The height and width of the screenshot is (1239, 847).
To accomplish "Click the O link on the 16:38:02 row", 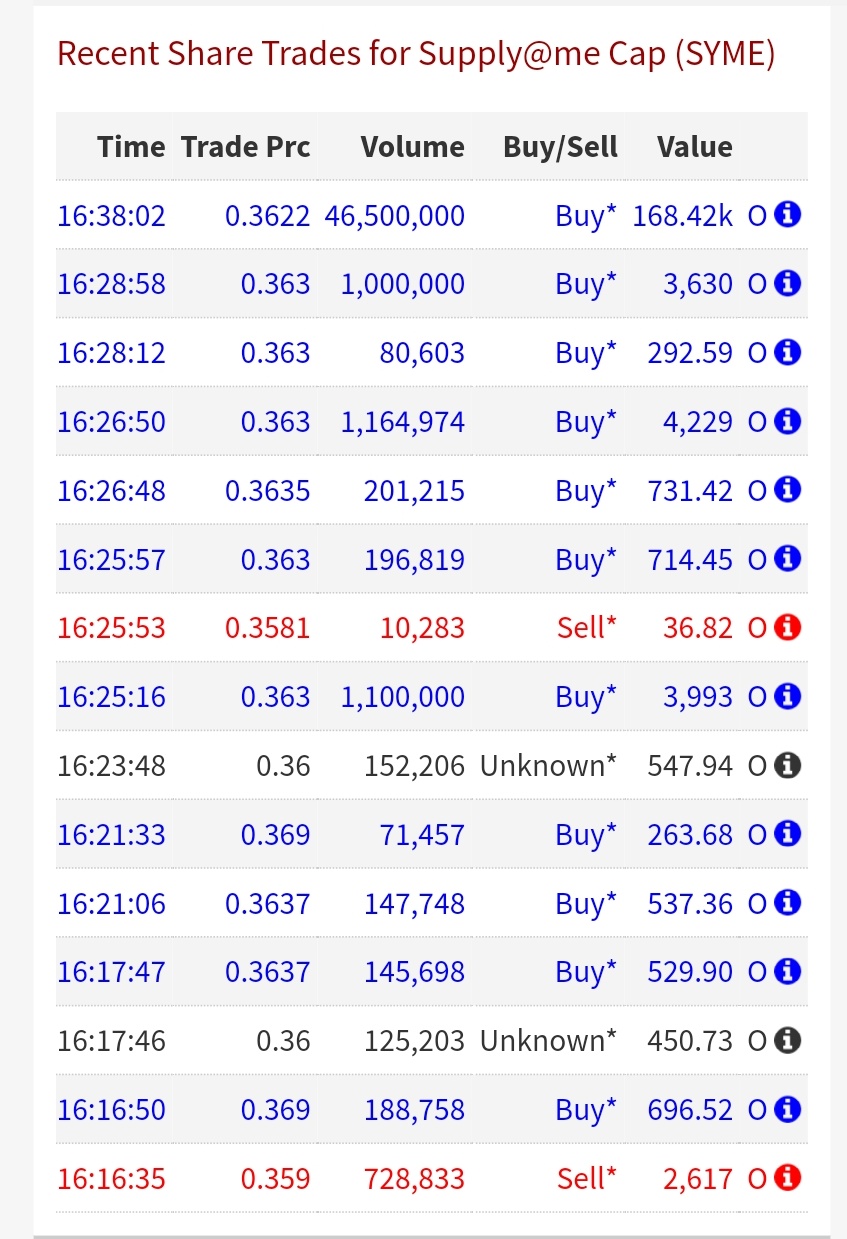I will [757, 214].
